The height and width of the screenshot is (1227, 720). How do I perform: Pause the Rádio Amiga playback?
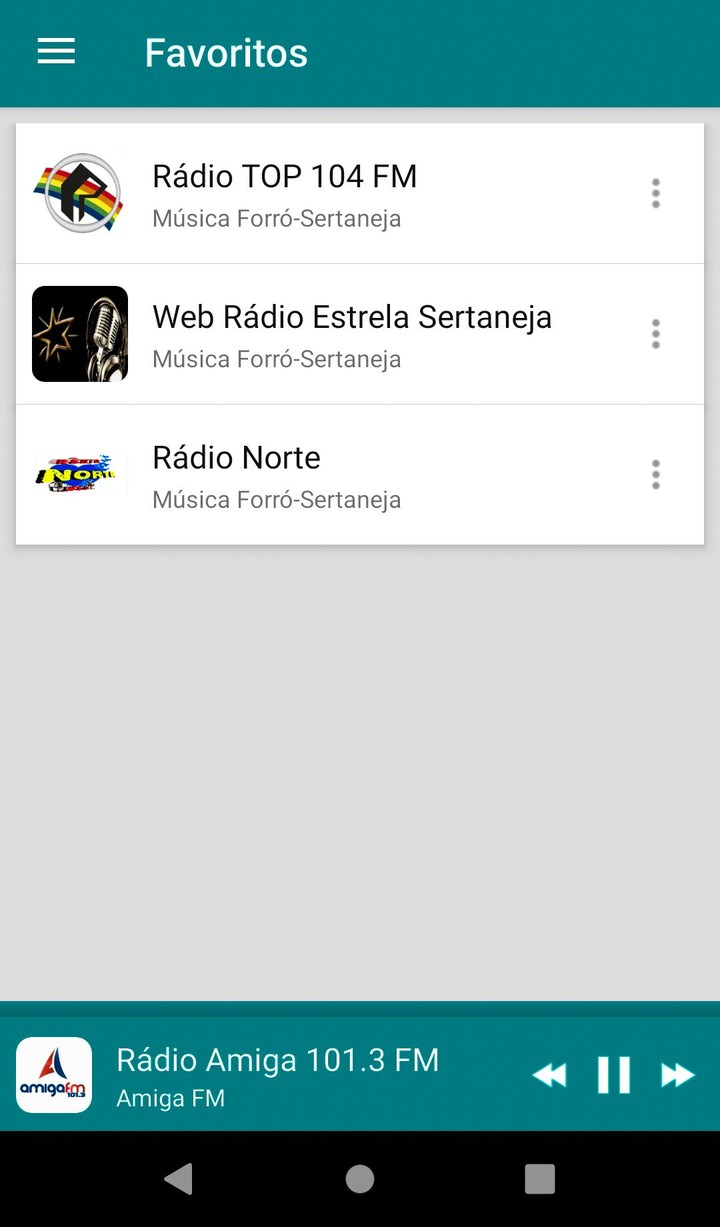[613, 1074]
